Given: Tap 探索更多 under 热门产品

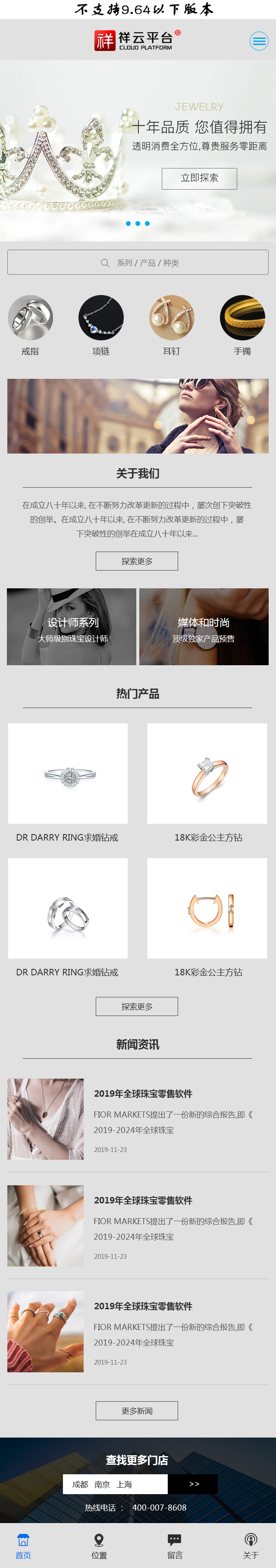Looking at the screenshot, I should click(137, 1006).
